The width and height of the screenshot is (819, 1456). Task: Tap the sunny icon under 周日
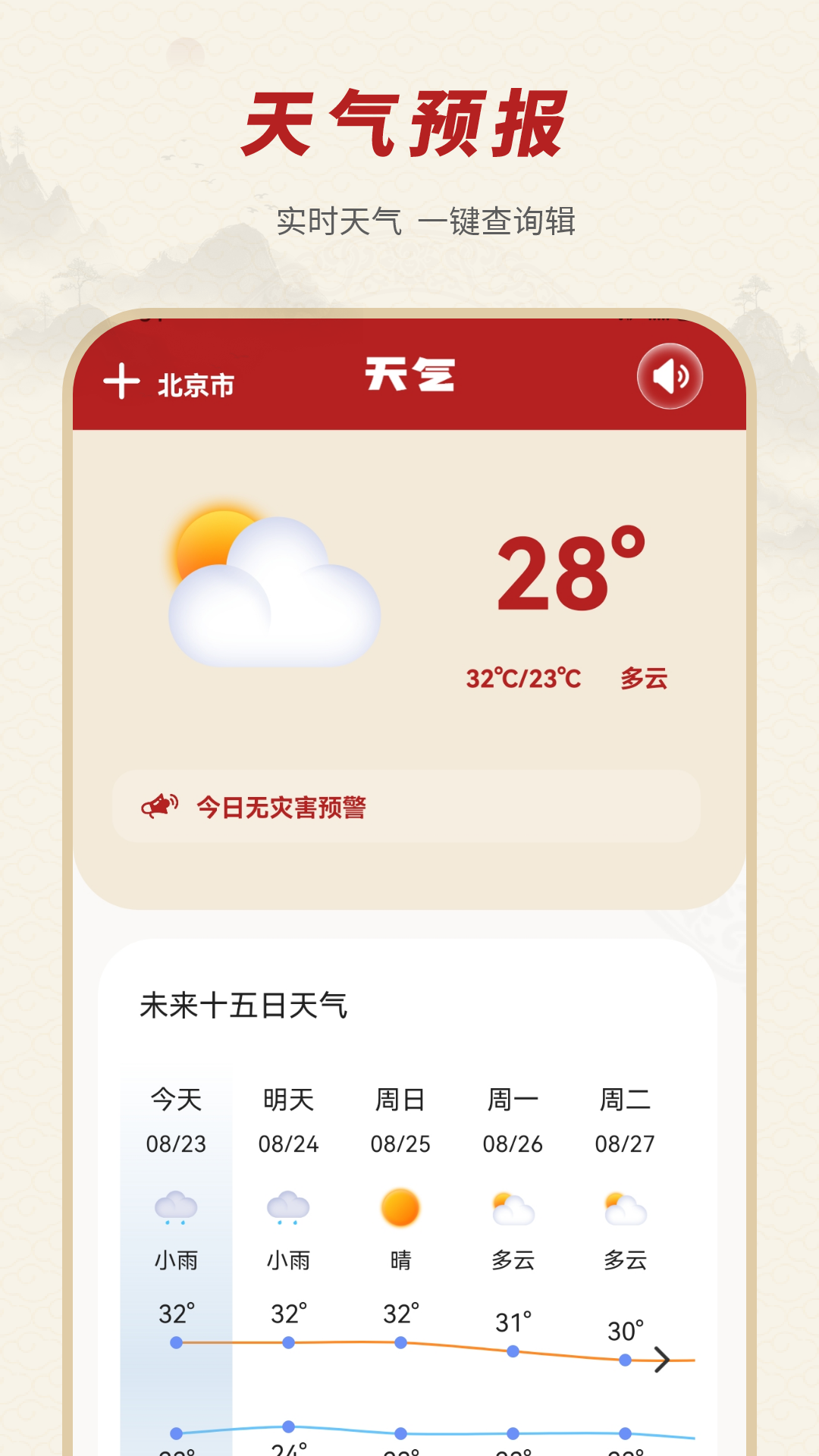click(402, 1207)
